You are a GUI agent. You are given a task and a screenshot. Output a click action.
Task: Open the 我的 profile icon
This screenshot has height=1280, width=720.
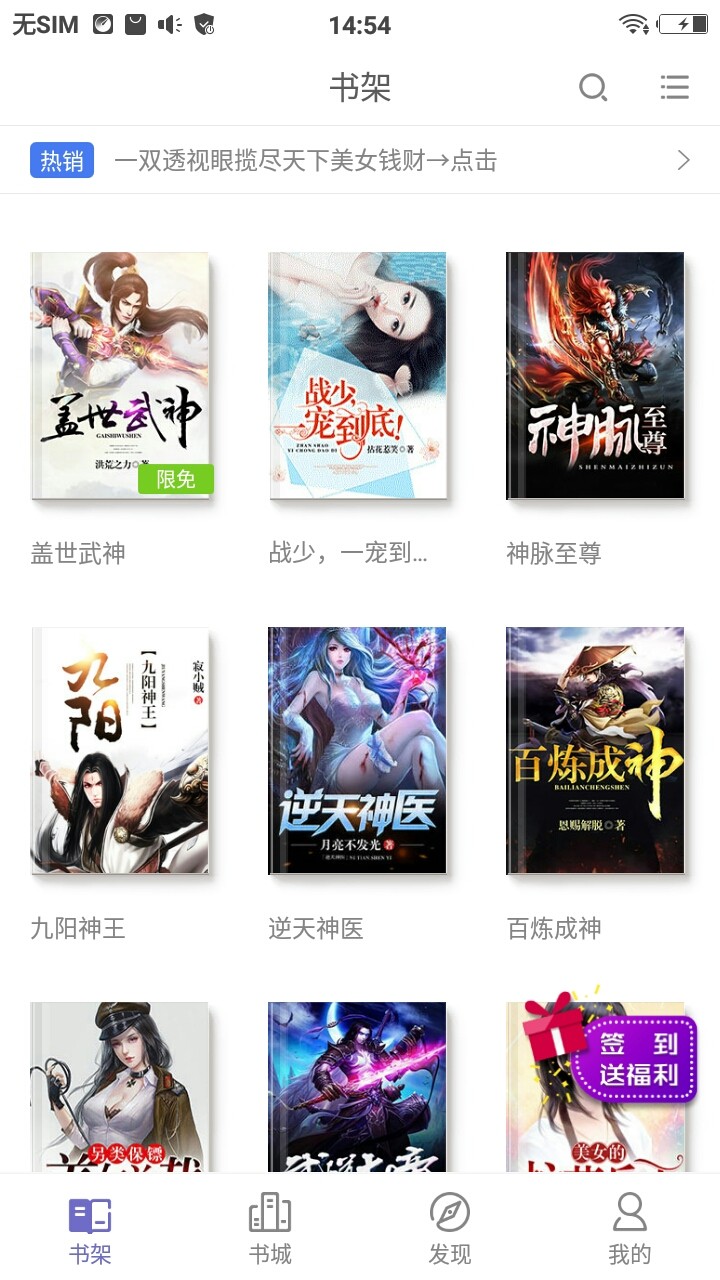629,1215
